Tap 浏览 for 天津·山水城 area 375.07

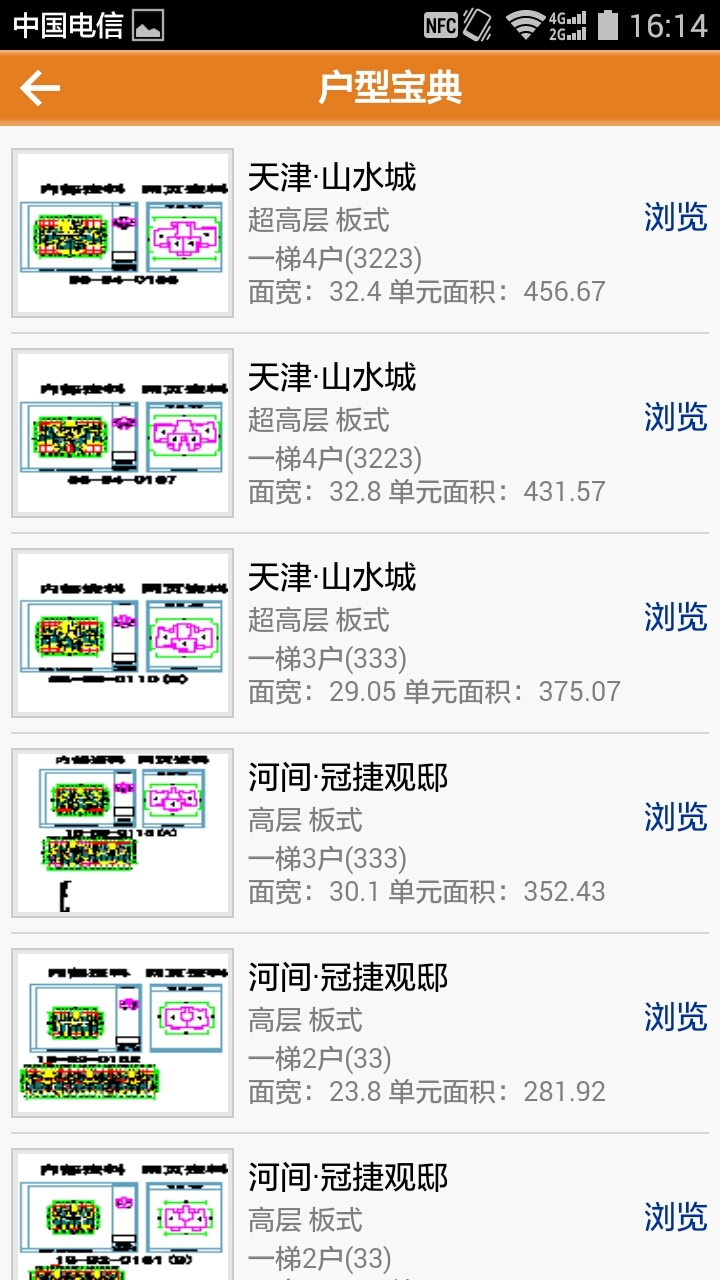[676, 617]
